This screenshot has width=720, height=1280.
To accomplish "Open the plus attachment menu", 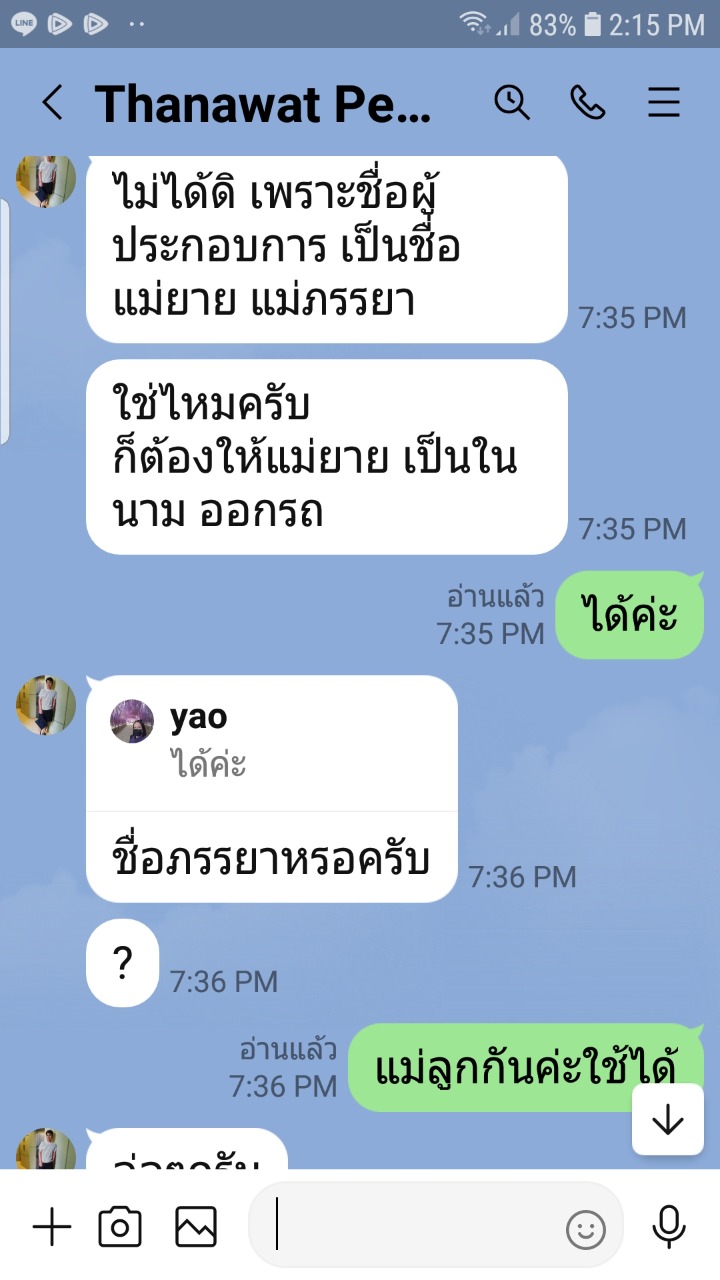I will tap(52, 1227).
